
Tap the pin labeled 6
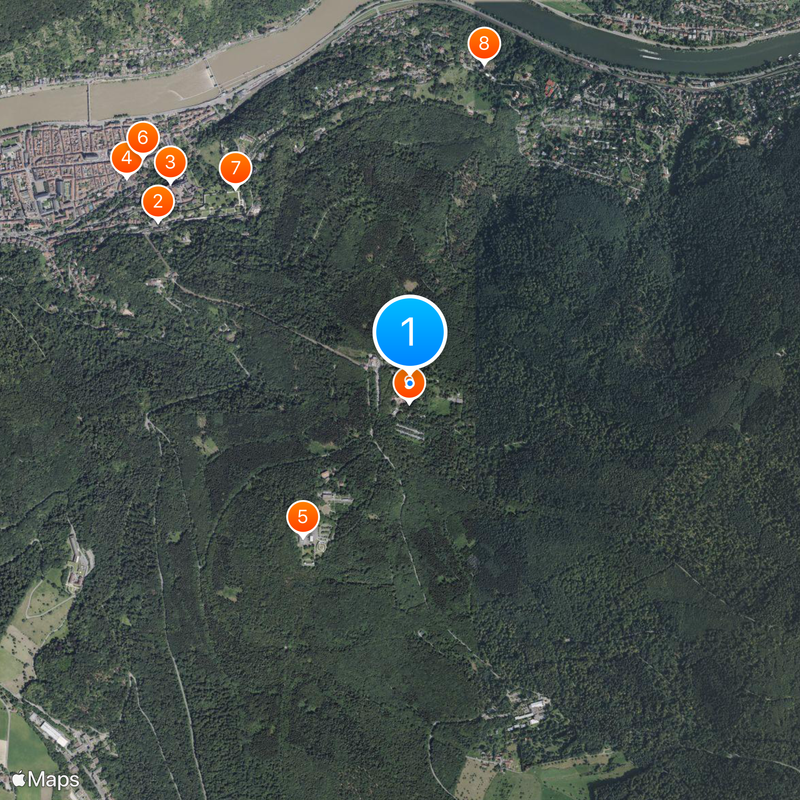click(143, 138)
